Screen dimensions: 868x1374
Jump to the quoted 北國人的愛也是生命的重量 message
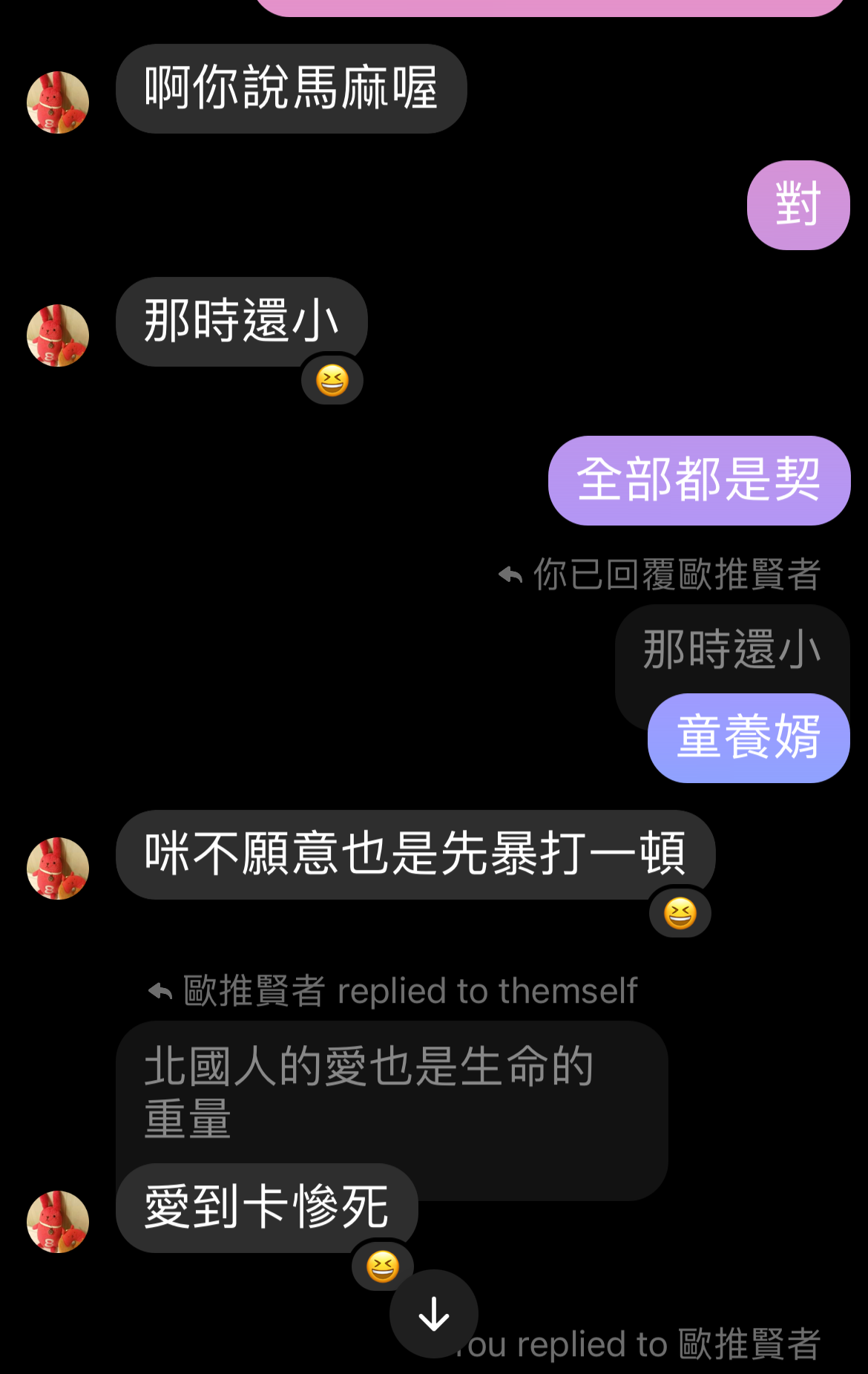point(391,1091)
